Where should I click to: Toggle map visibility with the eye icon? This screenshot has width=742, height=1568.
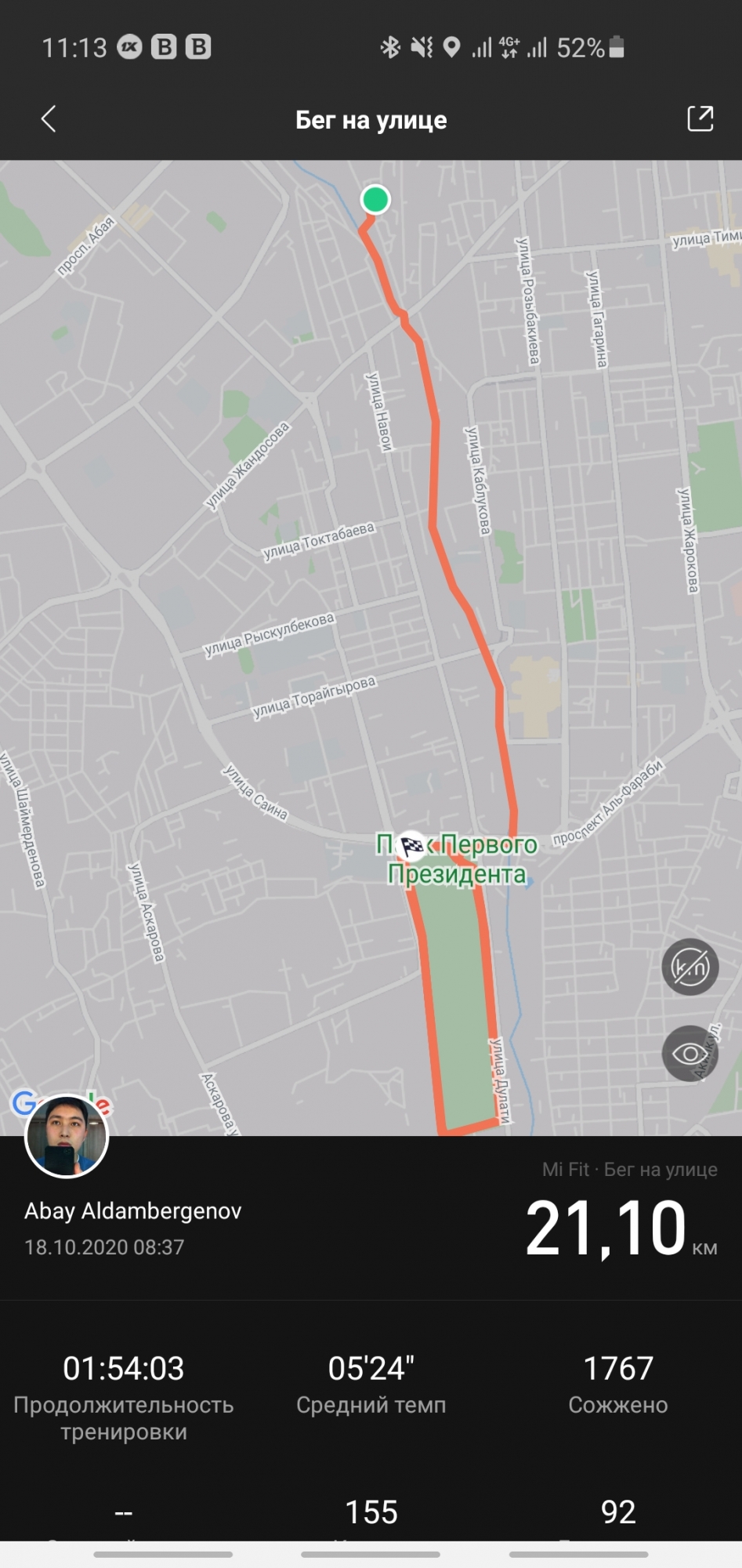(x=690, y=1053)
